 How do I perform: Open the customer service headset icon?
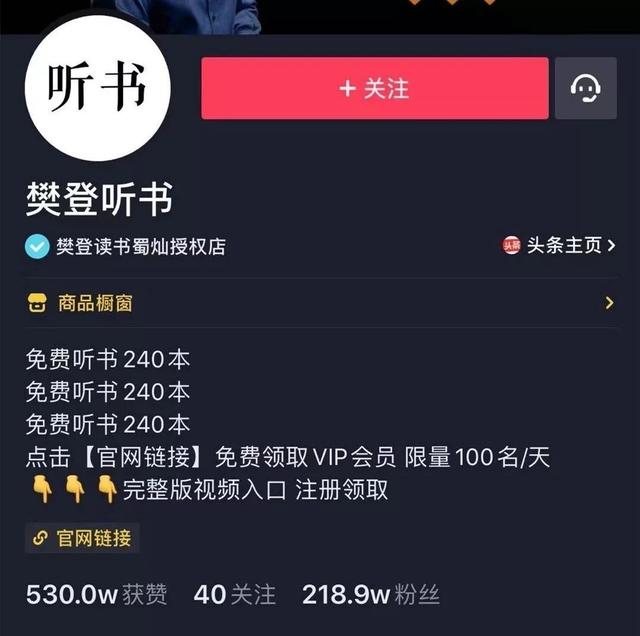coord(585,89)
